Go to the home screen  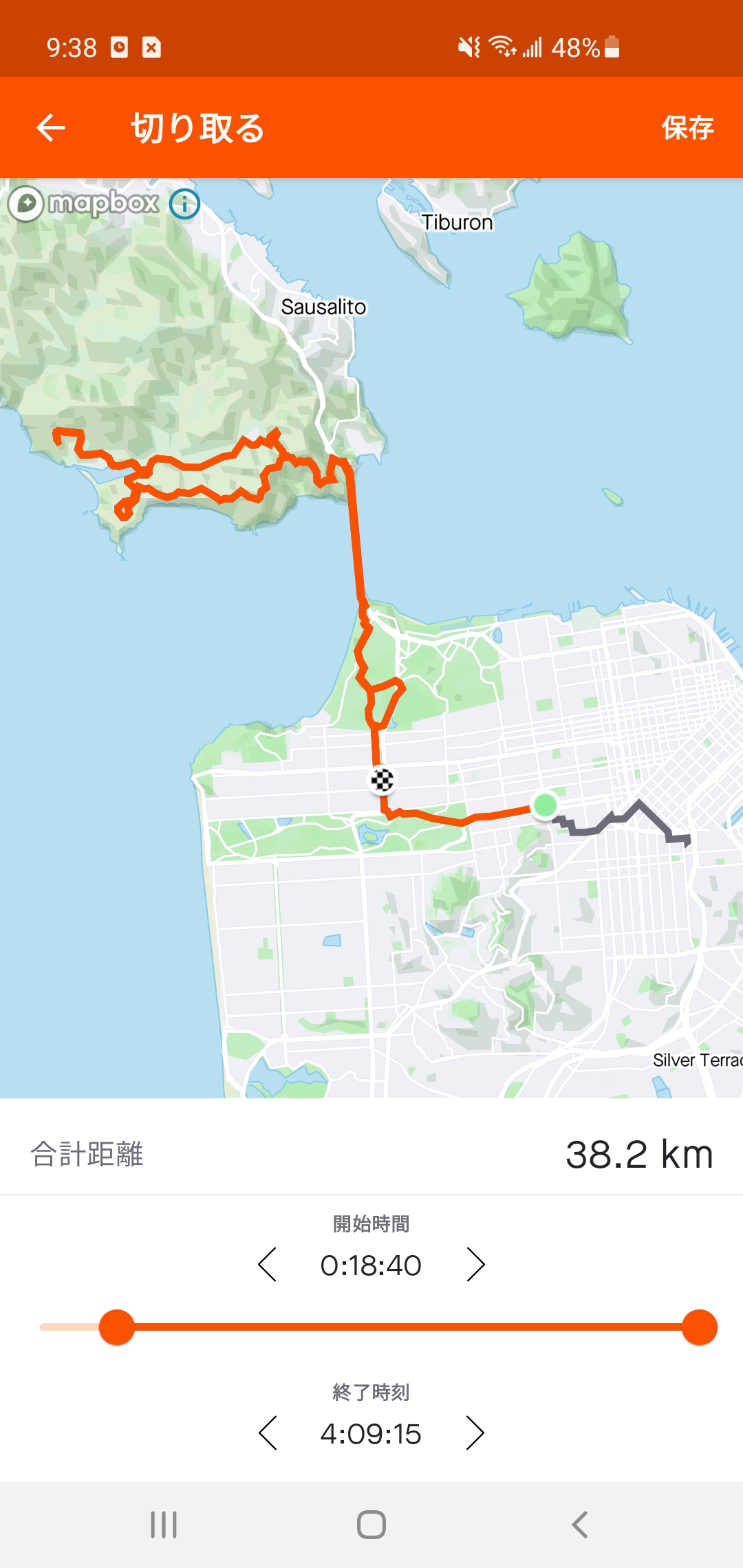371,1525
